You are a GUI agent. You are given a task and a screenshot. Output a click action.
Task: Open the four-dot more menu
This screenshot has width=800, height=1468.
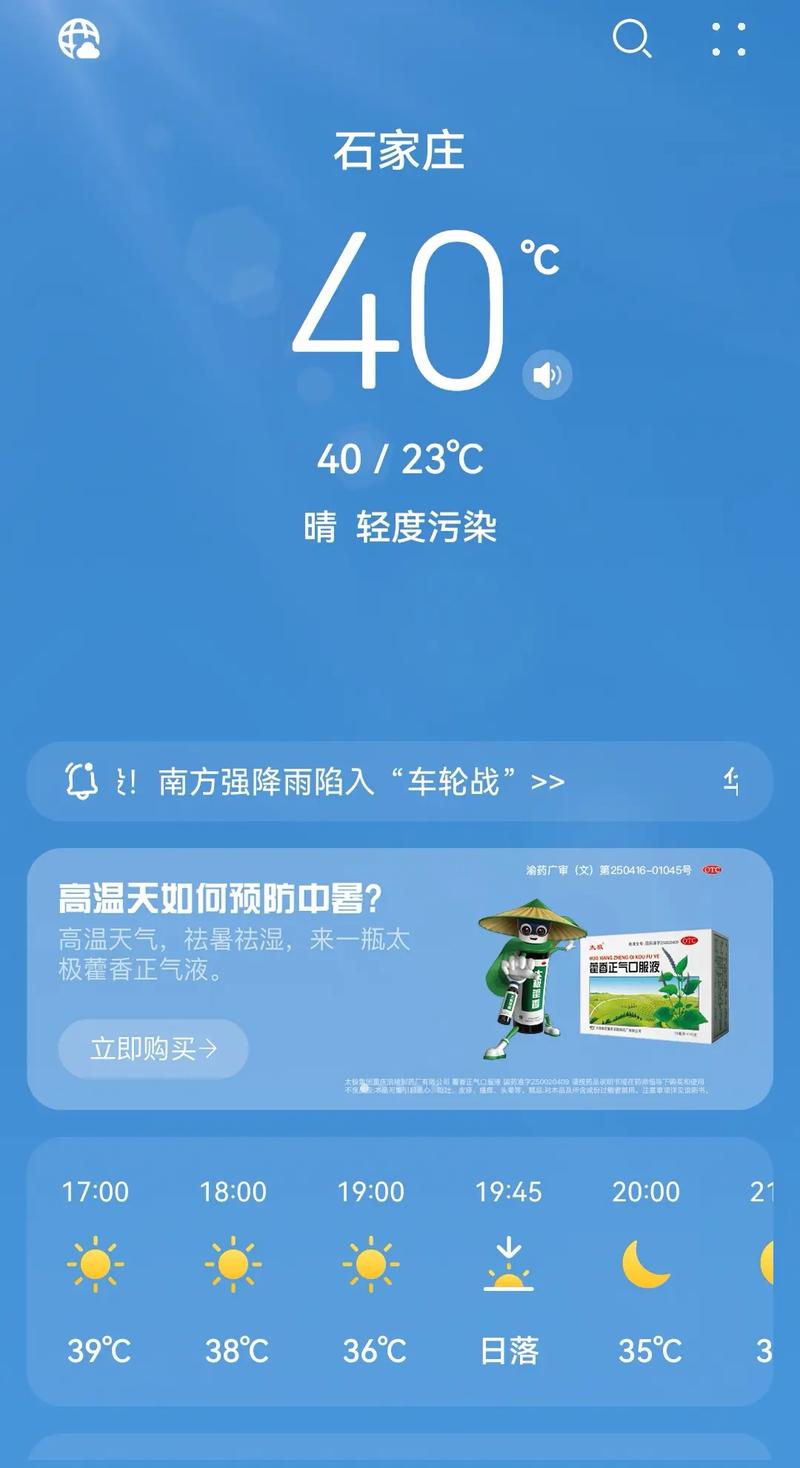click(729, 40)
